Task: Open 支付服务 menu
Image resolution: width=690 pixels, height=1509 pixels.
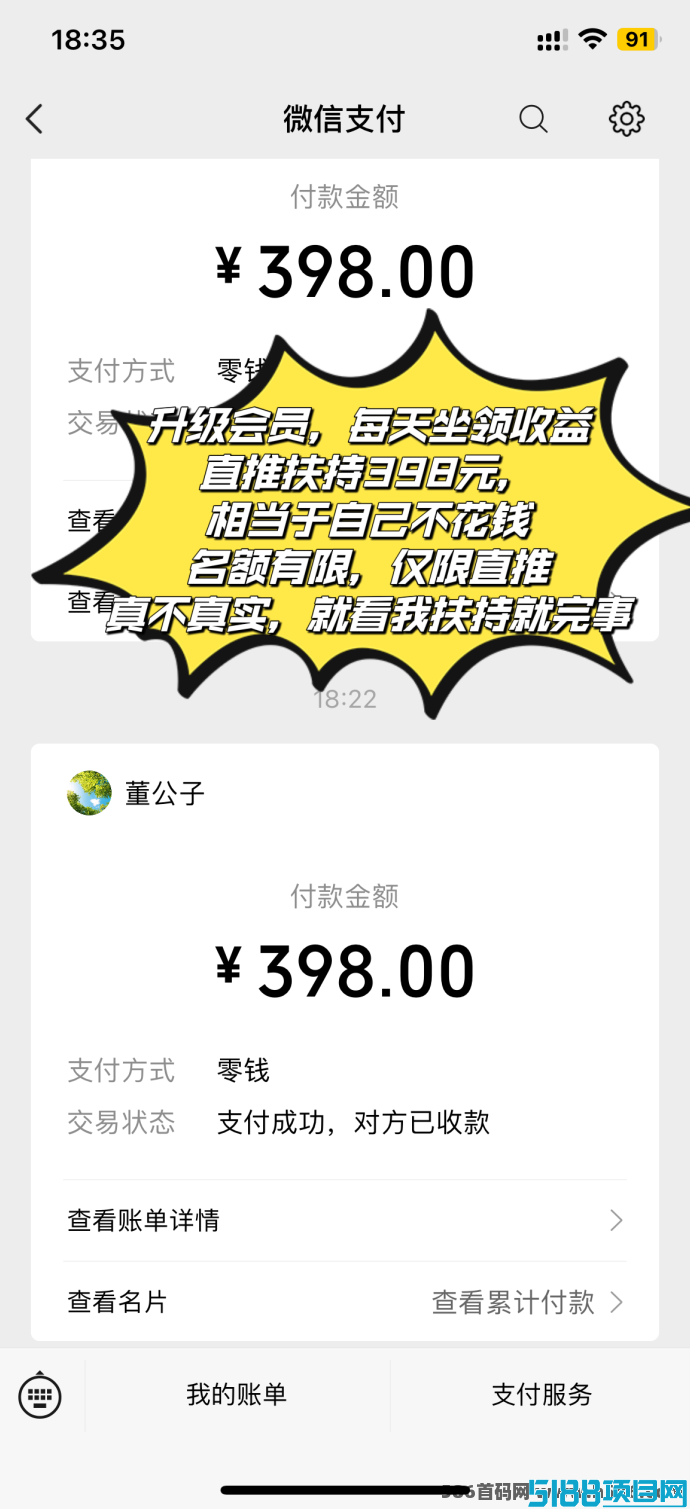Action: [x=541, y=1395]
